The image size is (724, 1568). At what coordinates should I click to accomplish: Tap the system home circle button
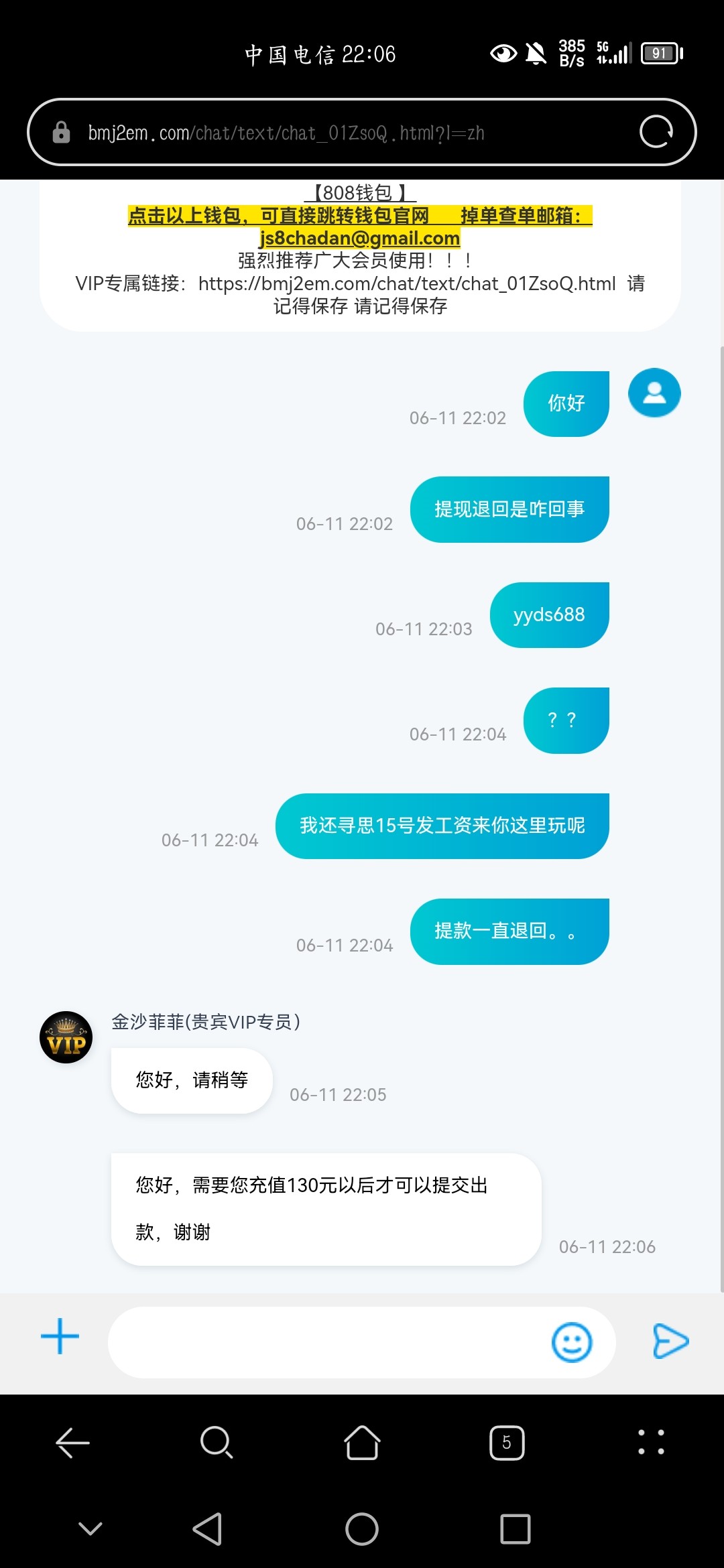[x=362, y=1529]
